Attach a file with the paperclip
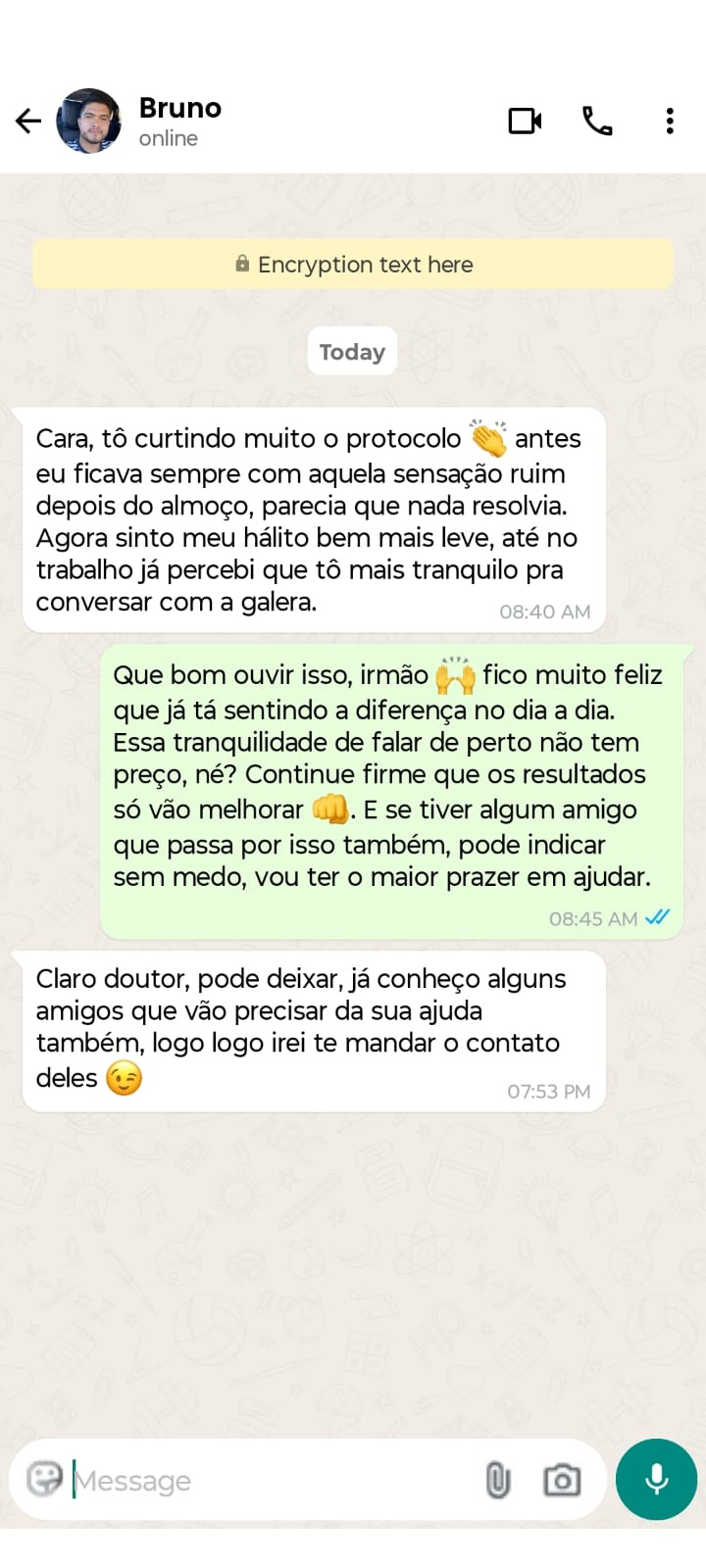Viewport: 706px width, 1568px height. coord(498,1480)
